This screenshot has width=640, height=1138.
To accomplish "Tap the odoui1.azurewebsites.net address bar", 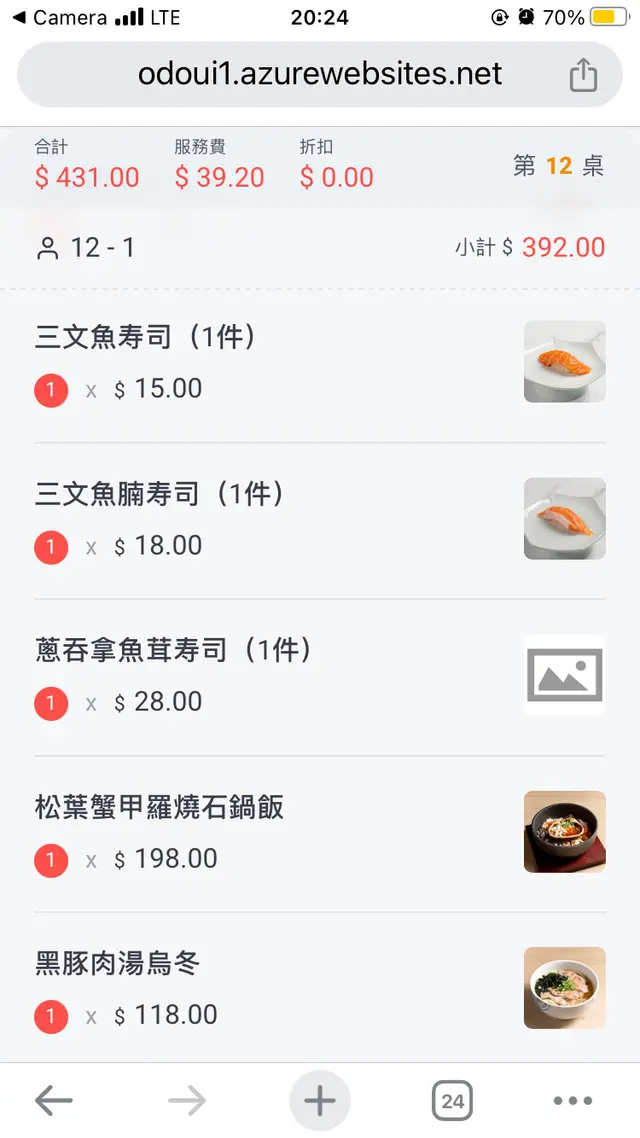I will coord(320,75).
